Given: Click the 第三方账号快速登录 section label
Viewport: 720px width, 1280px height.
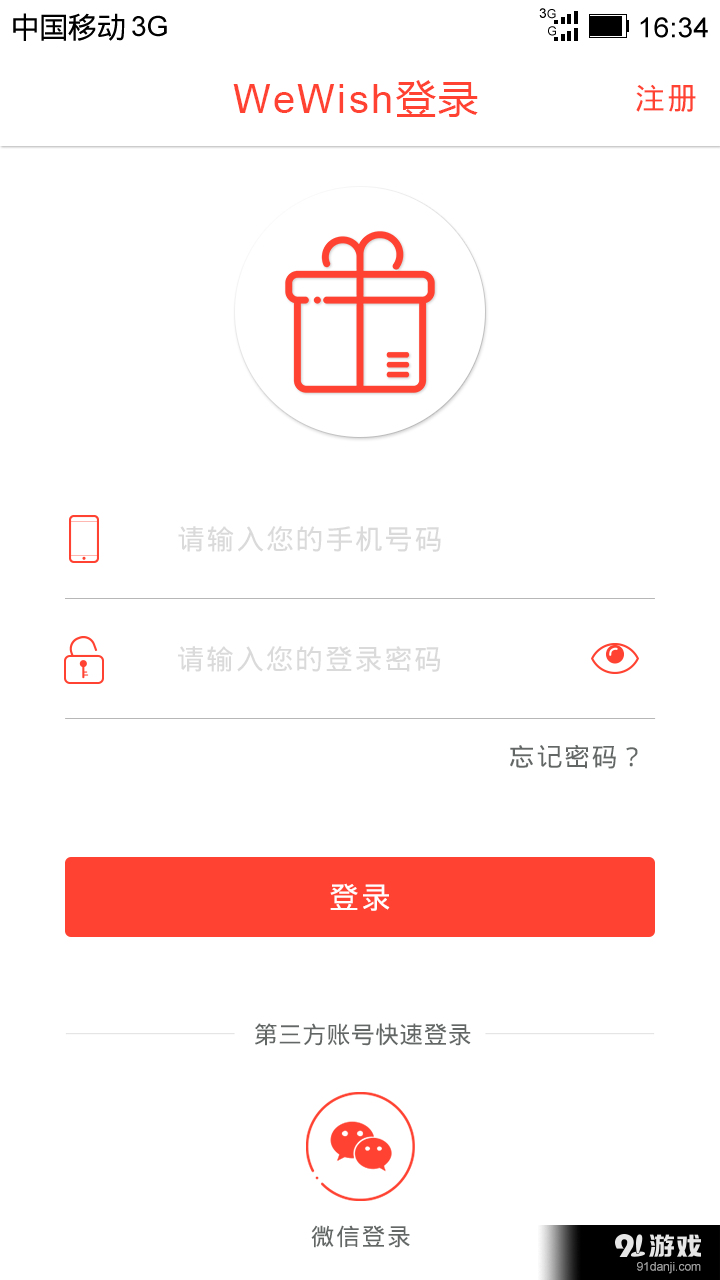Looking at the screenshot, I should pyautogui.click(x=360, y=1035).
